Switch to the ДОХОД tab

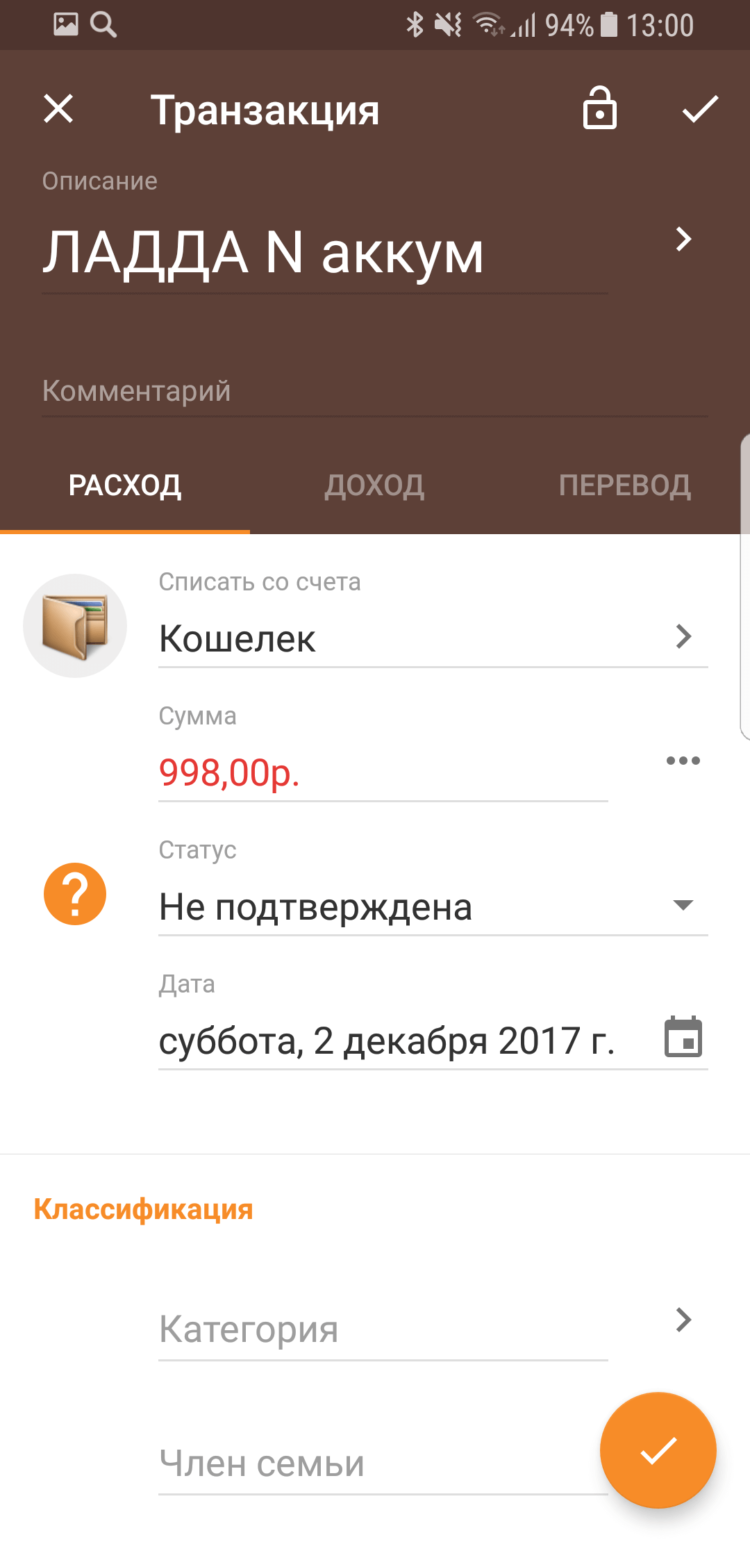point(374,484)
